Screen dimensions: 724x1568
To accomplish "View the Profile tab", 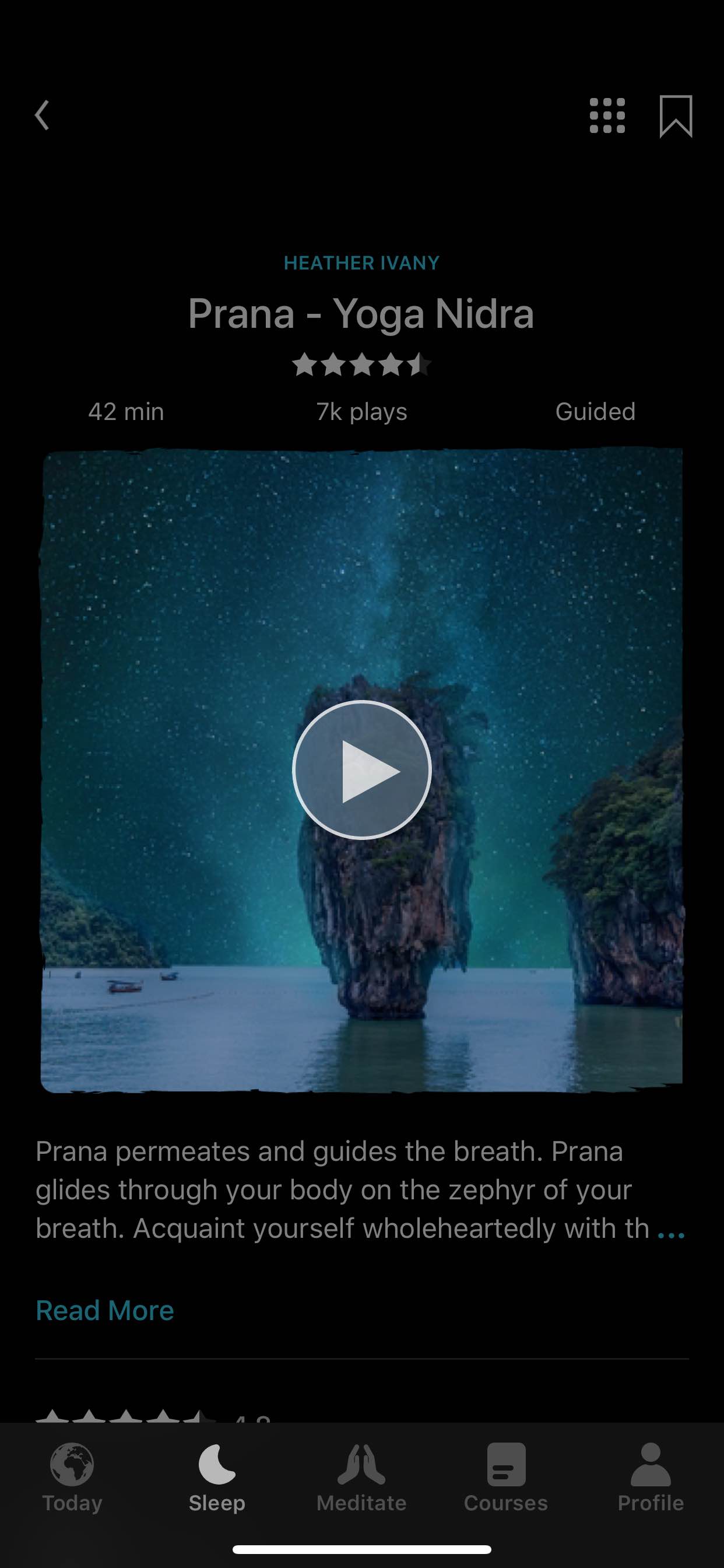I will coord(651,1478).
